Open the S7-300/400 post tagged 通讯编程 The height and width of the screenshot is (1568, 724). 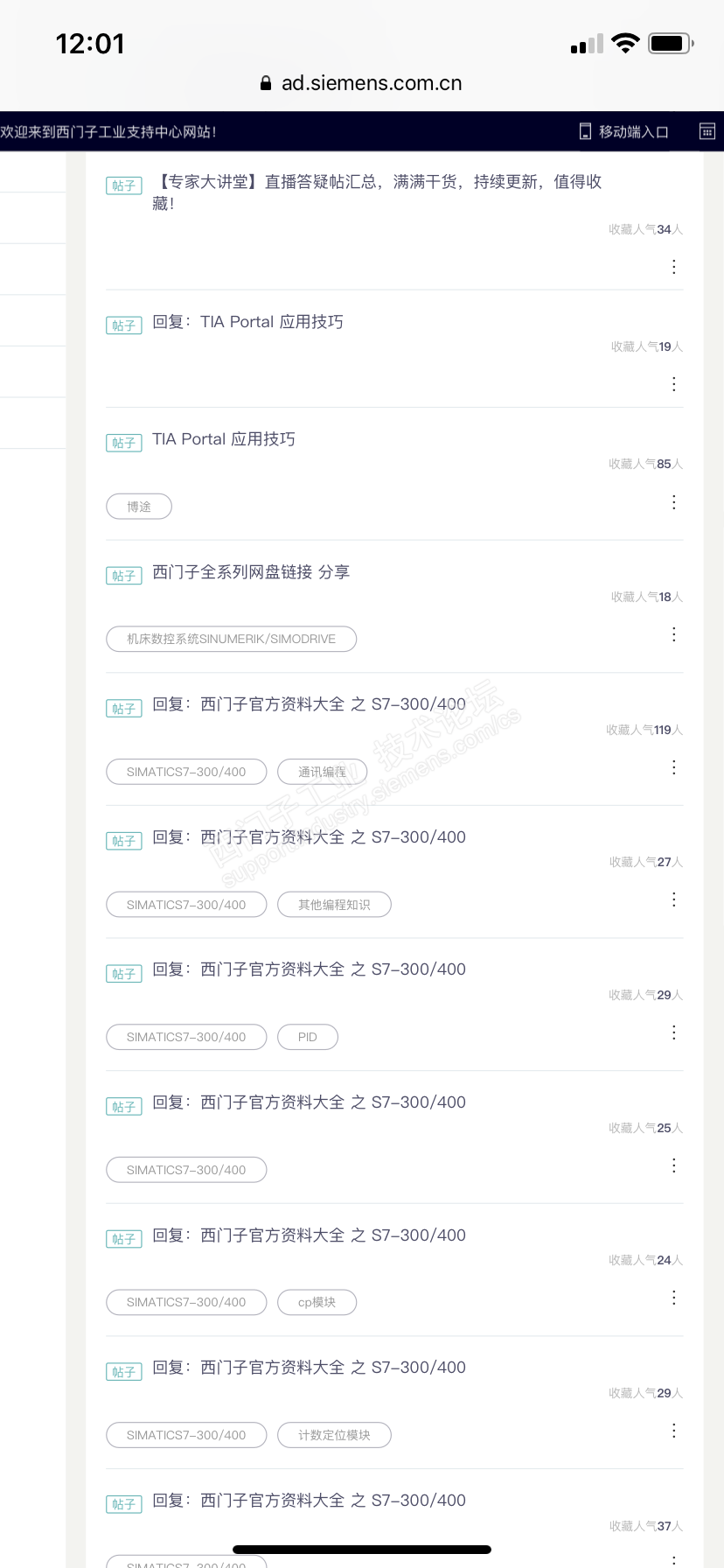coord(309,704)
